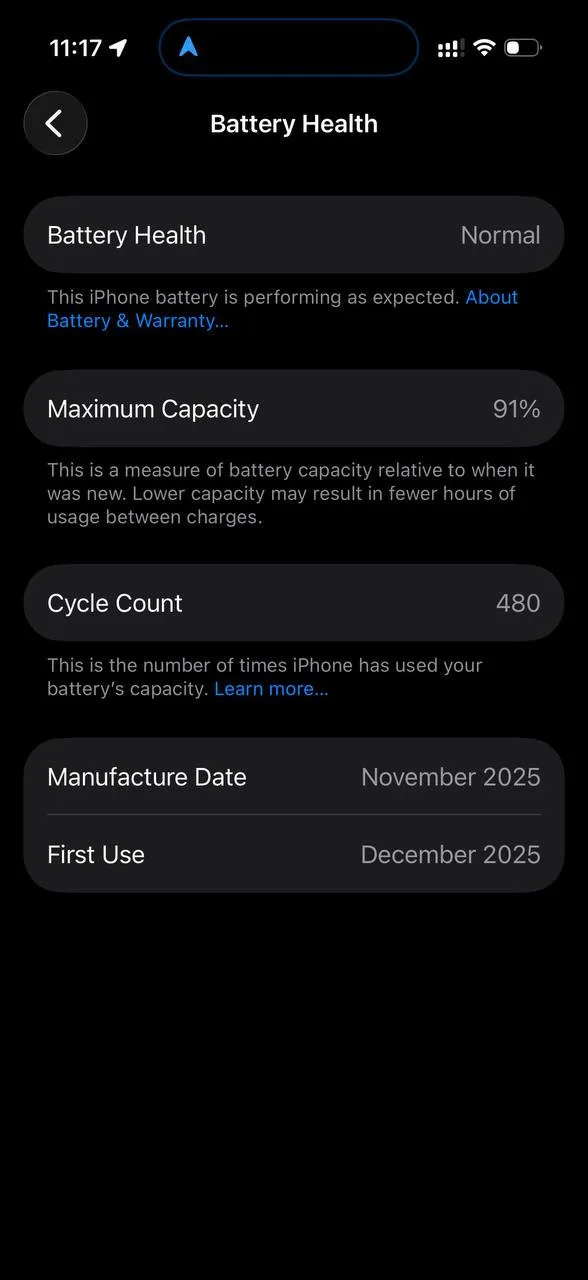Go back from Battery Health screen

(55, 123)
